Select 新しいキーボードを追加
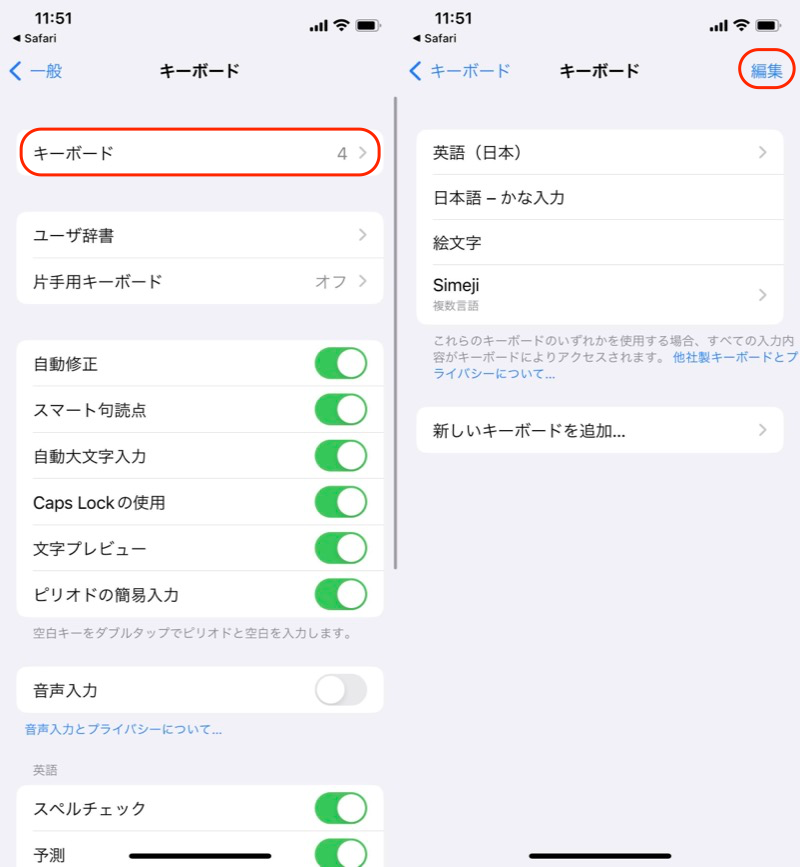Screen dimensions: 800x867 pyautogui.click(x=600, y=431)
